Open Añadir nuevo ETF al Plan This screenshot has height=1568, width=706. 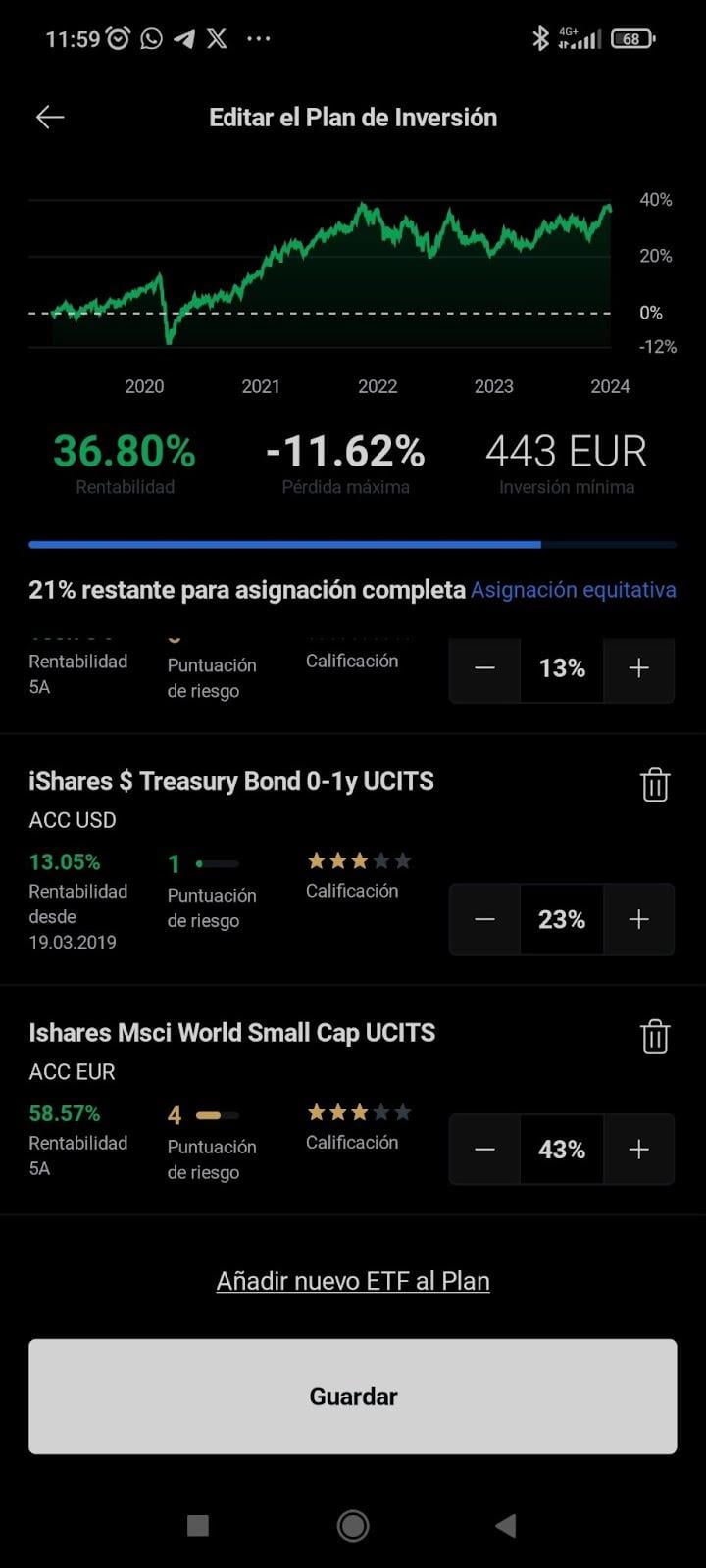tap(353, 1280)
